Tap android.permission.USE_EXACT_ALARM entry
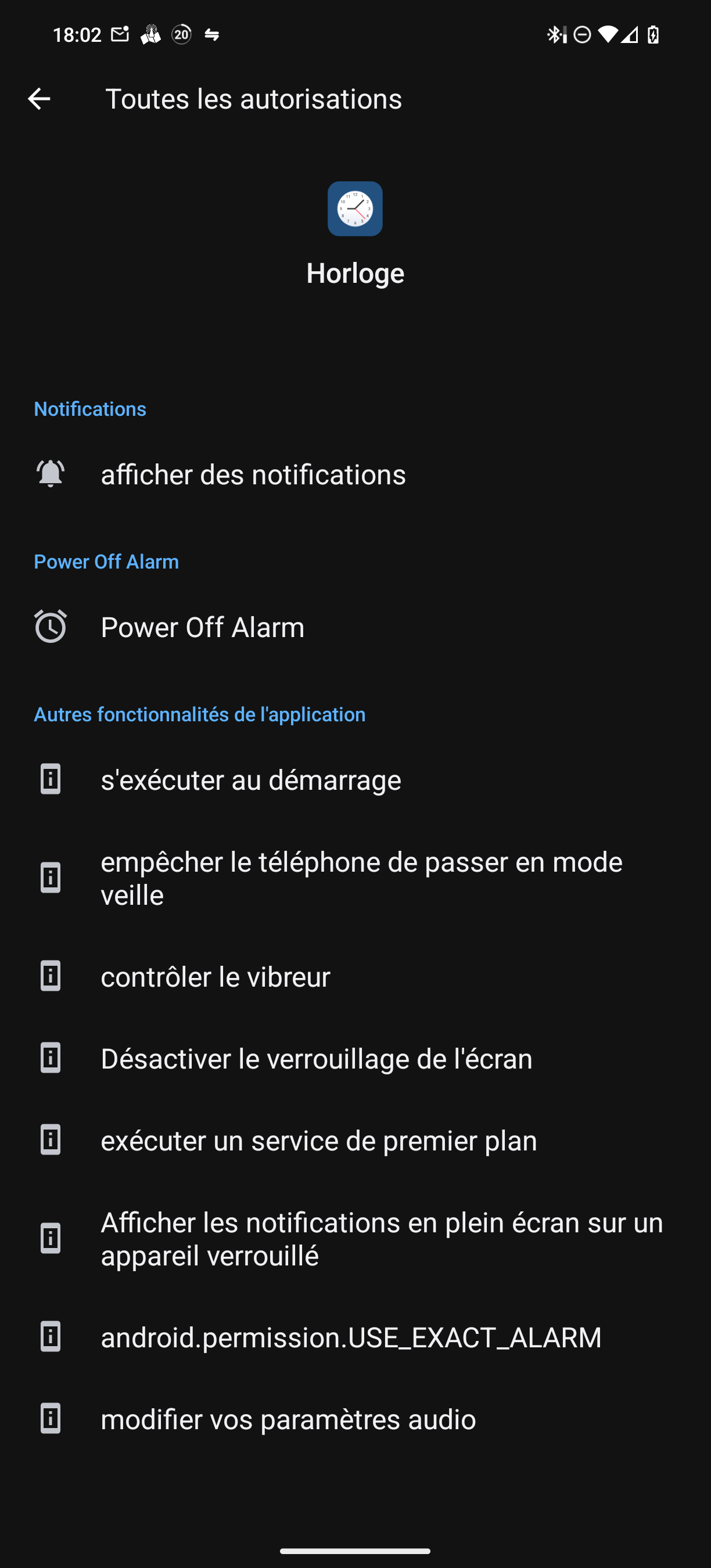 point(355,1337)
